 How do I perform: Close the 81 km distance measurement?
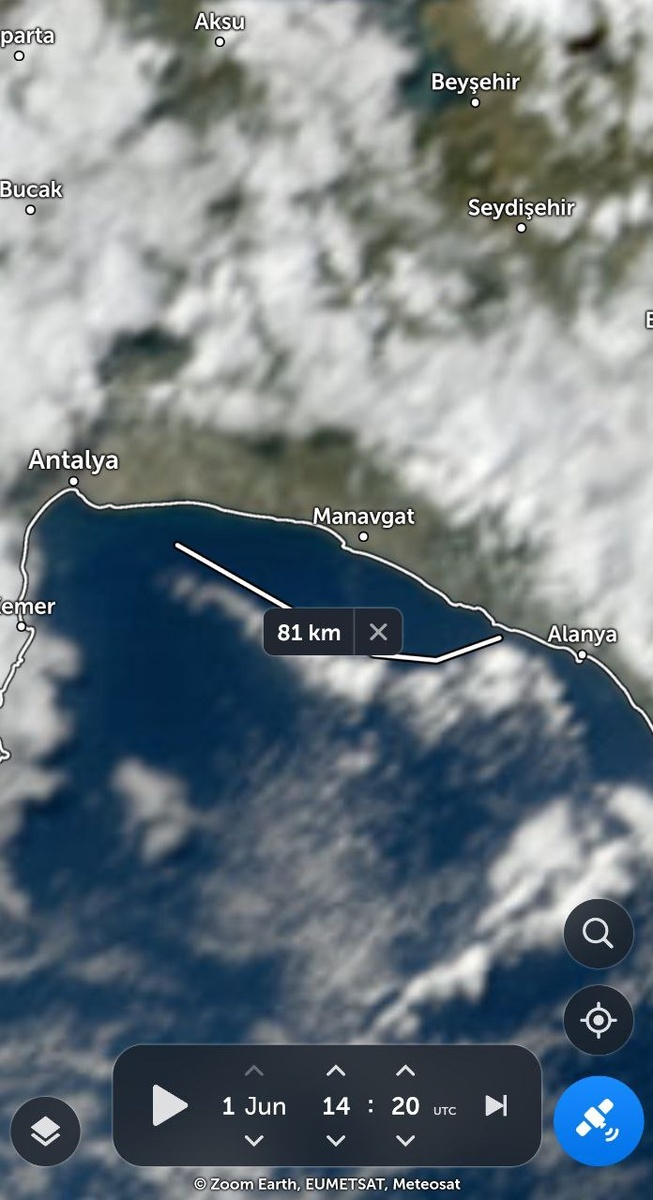pos(378,632)
